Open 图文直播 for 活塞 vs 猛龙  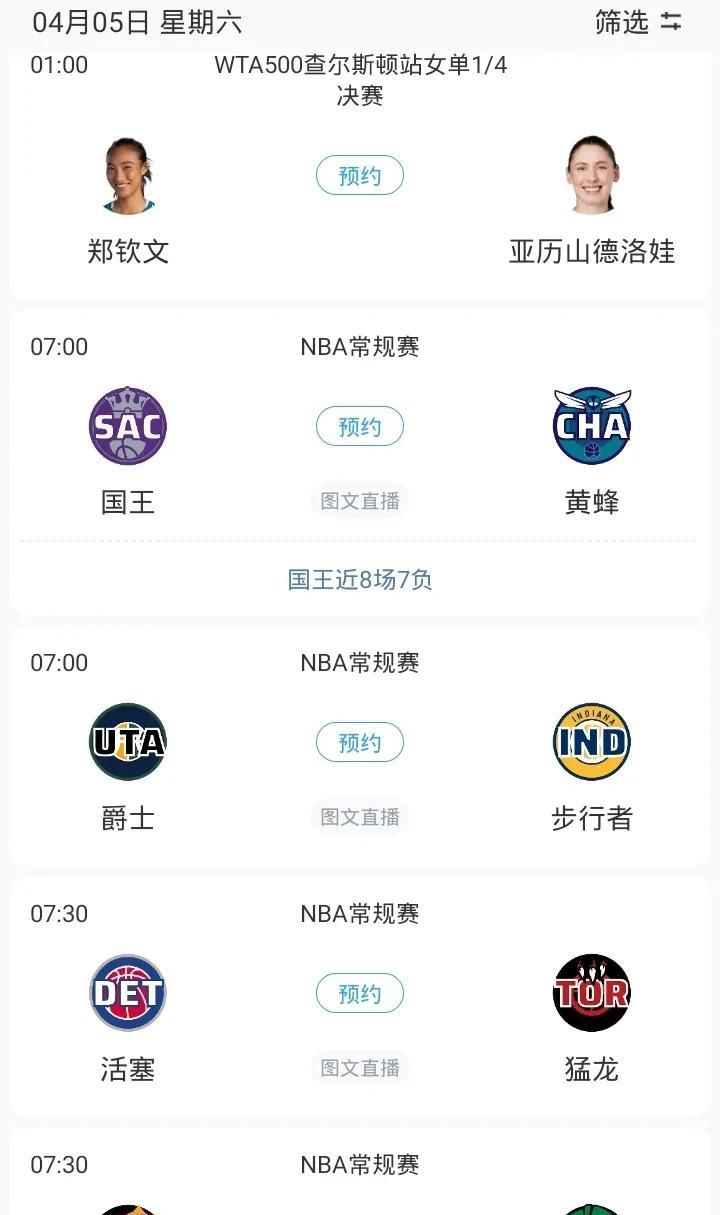tap(360, 1068)
